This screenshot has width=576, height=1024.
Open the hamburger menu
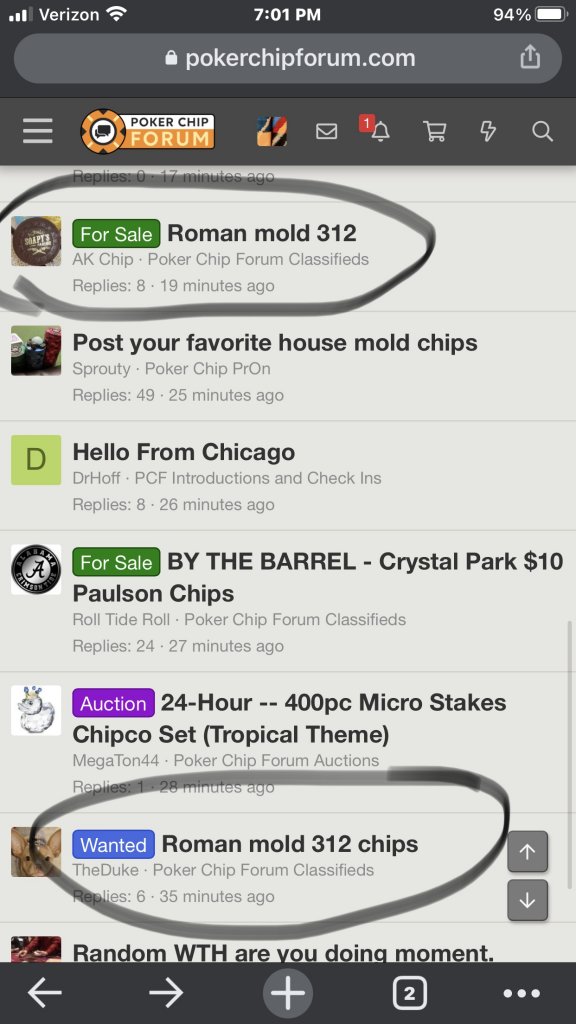click(x=37, y=132)
